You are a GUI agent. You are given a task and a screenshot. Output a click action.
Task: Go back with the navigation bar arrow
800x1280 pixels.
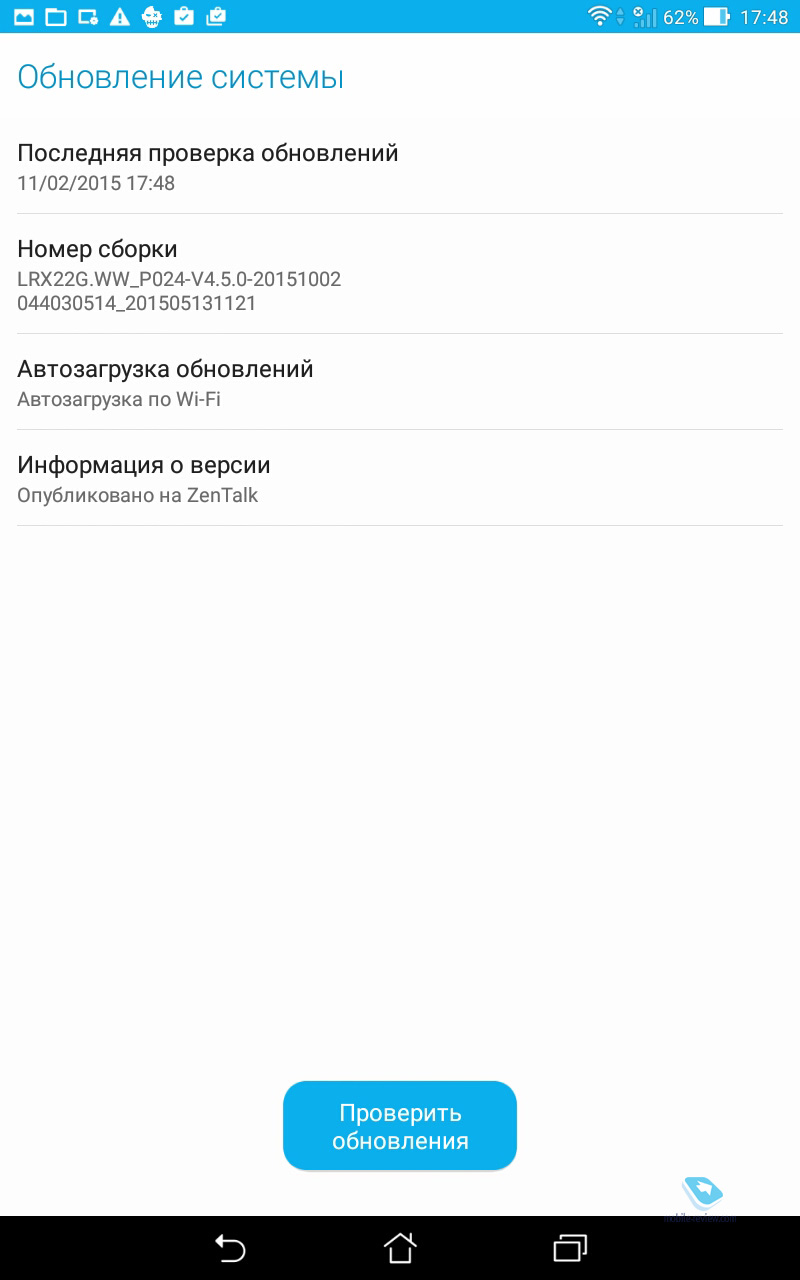point(230,1248)
